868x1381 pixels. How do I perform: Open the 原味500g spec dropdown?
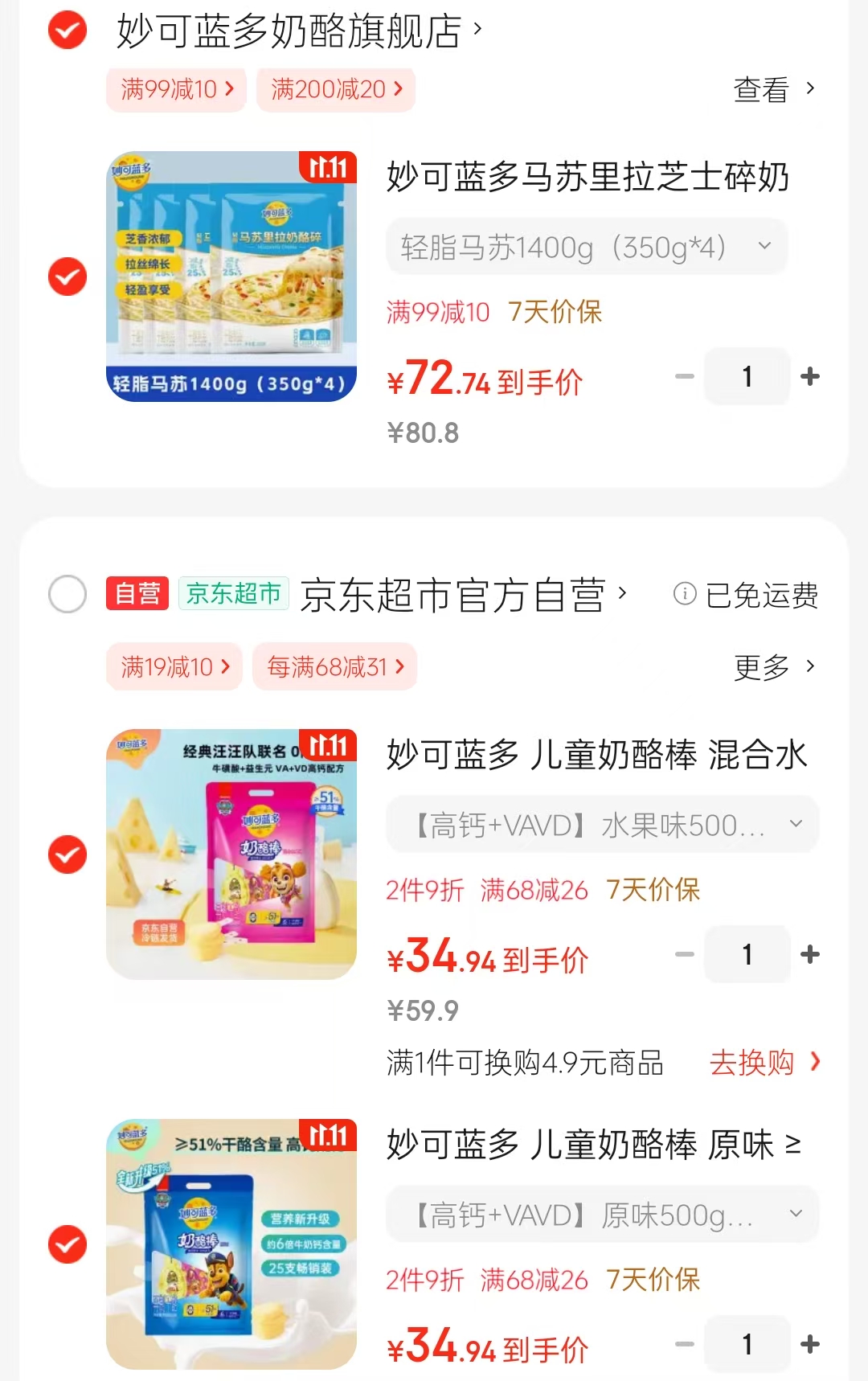(603, 1215)
